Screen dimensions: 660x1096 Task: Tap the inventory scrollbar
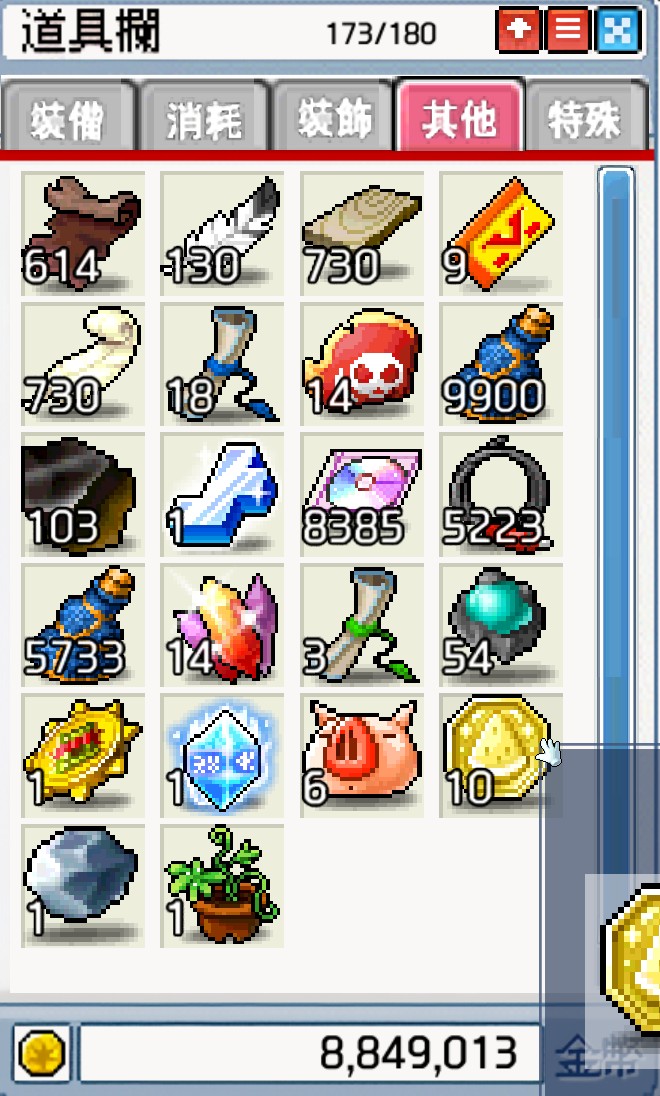(616, 450)
